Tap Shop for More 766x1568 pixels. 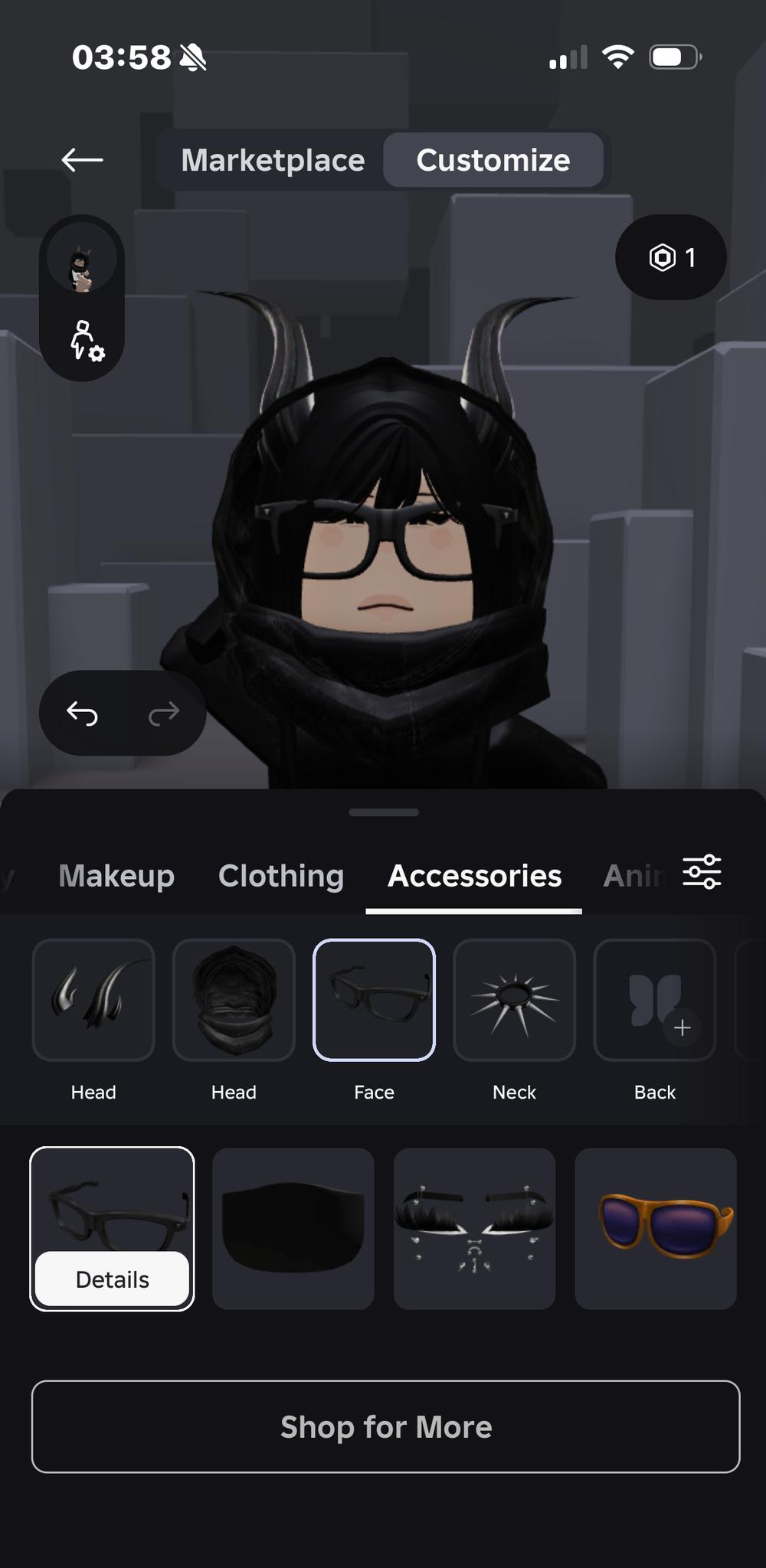coord(385,1426)
